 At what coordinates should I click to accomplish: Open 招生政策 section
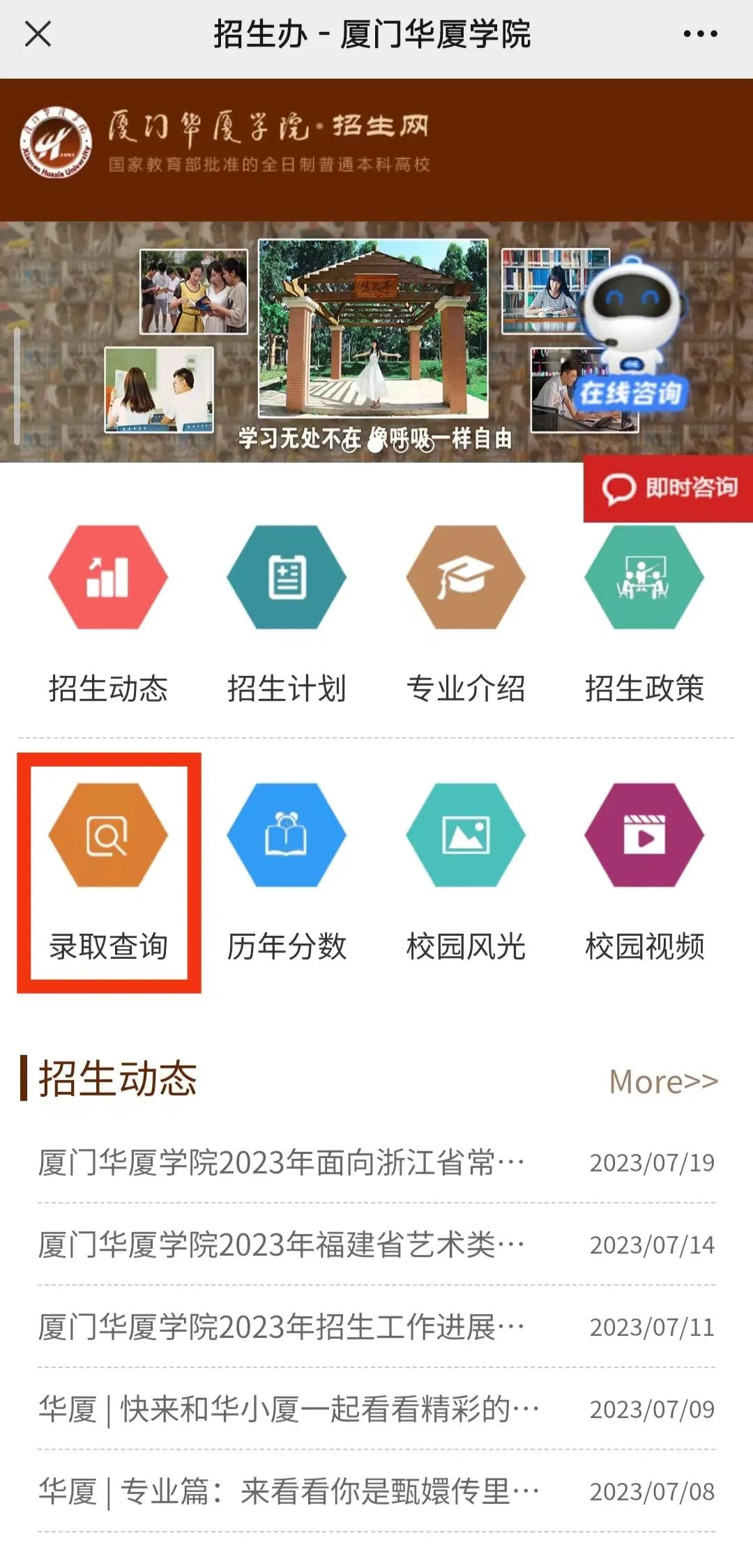pos(644,578)
